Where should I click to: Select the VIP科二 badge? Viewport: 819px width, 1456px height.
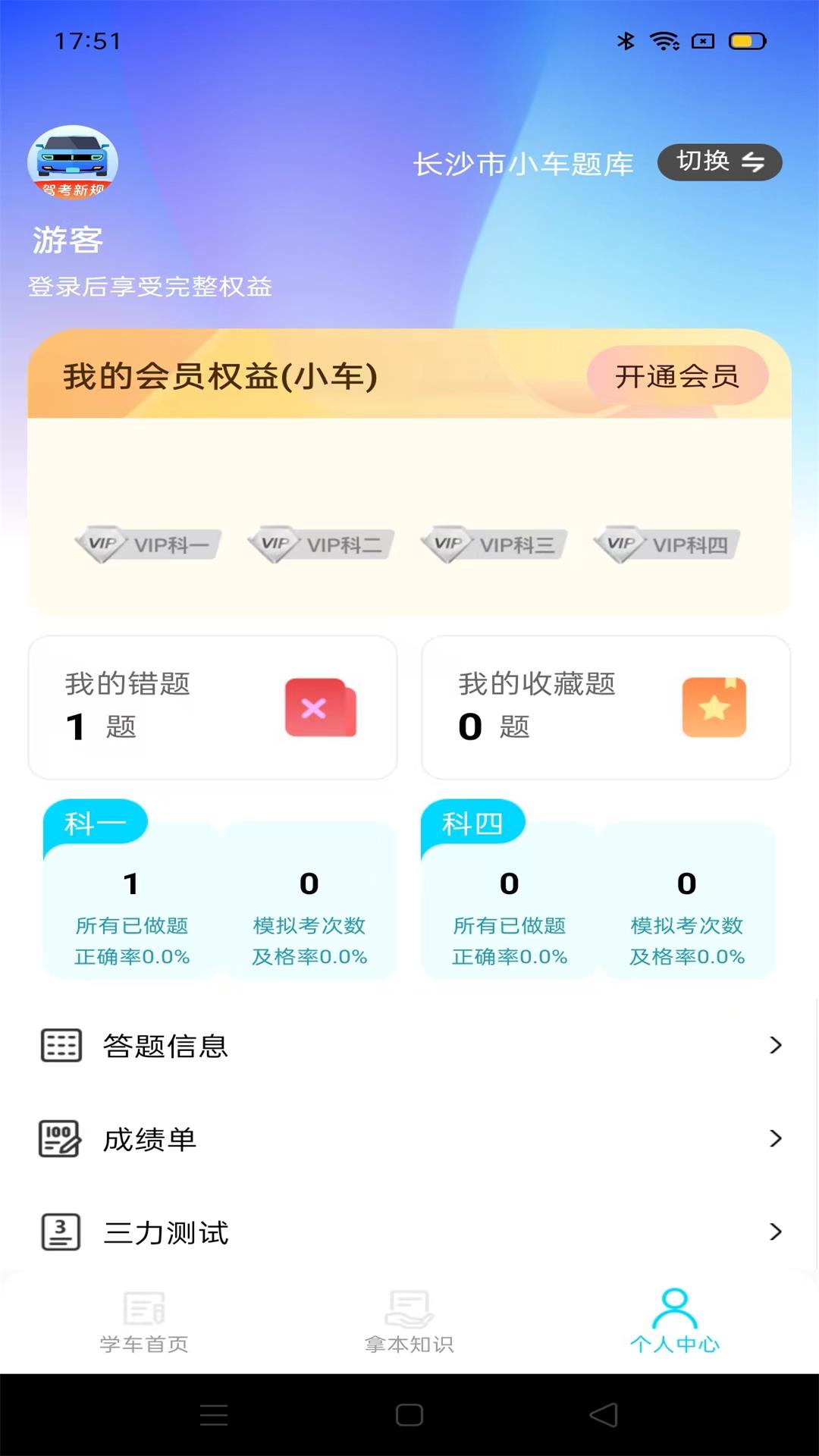tap(321, 543)
